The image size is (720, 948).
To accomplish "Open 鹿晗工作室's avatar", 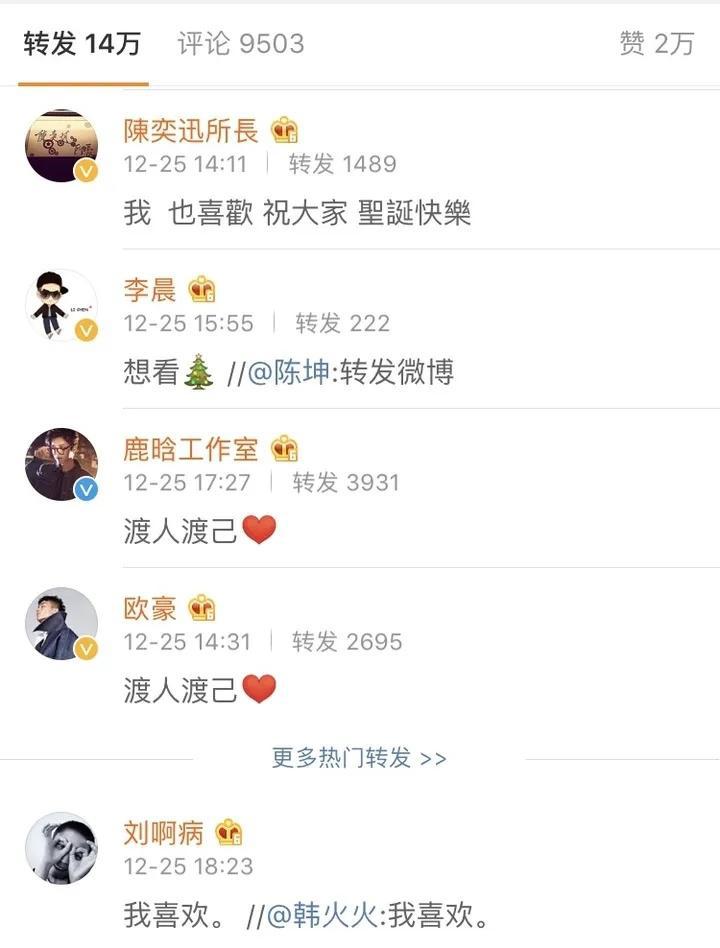I will tap(61, 464).
